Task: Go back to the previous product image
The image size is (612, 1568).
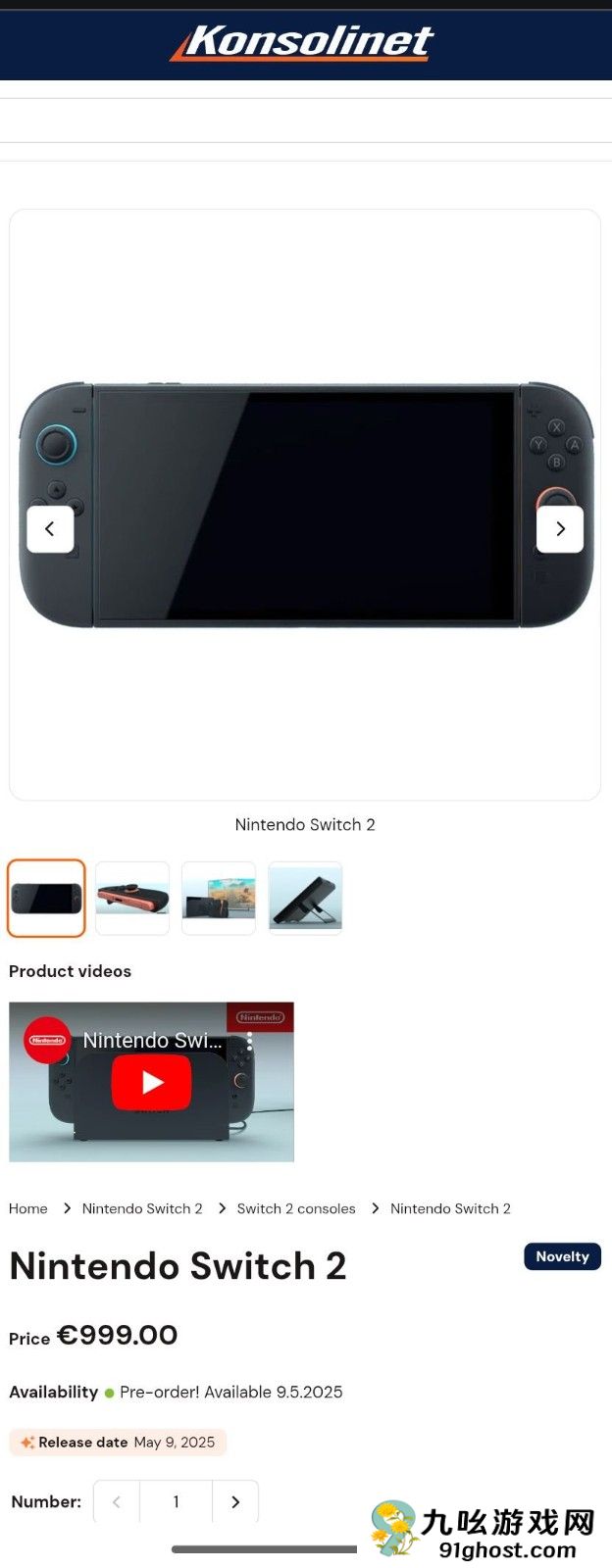Action: tap(50, 529)
